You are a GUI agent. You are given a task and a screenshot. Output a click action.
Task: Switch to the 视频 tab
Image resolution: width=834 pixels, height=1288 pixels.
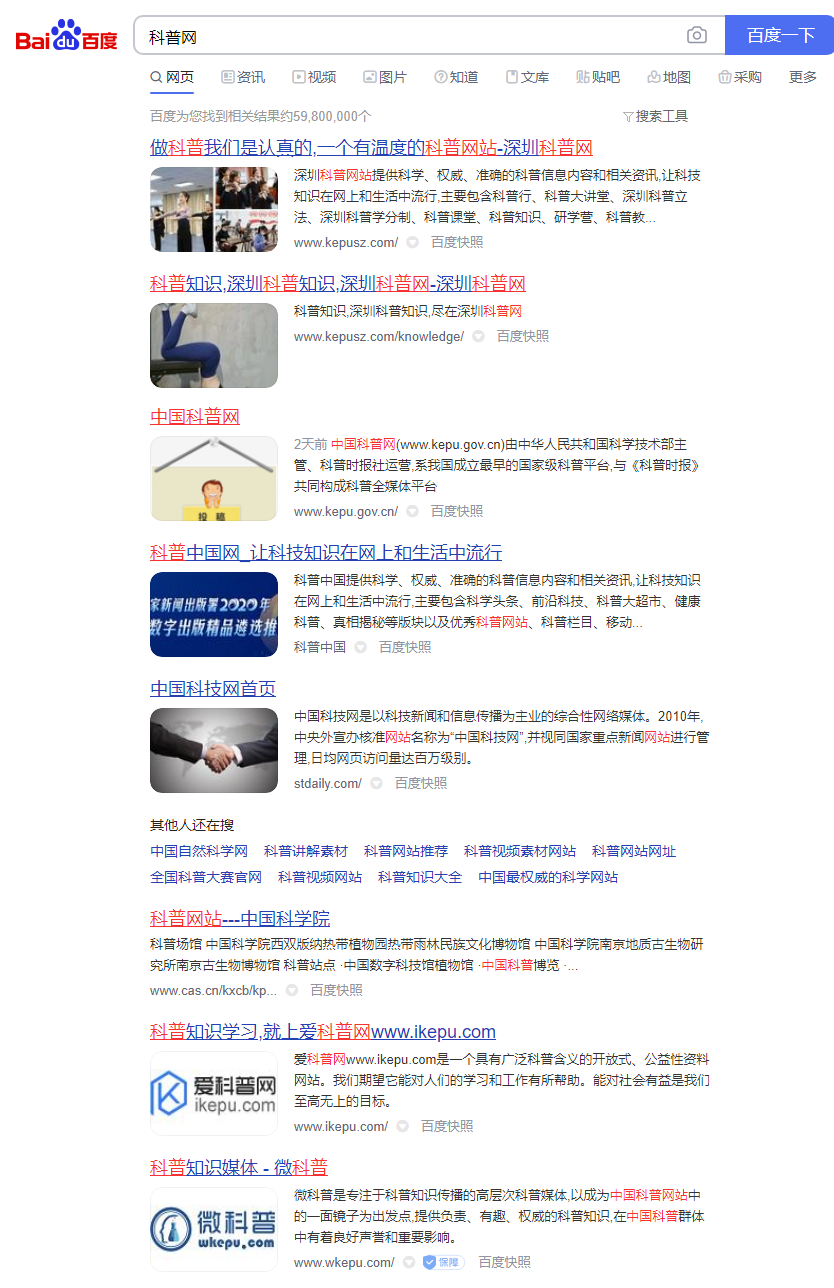(x=314, y=77)
